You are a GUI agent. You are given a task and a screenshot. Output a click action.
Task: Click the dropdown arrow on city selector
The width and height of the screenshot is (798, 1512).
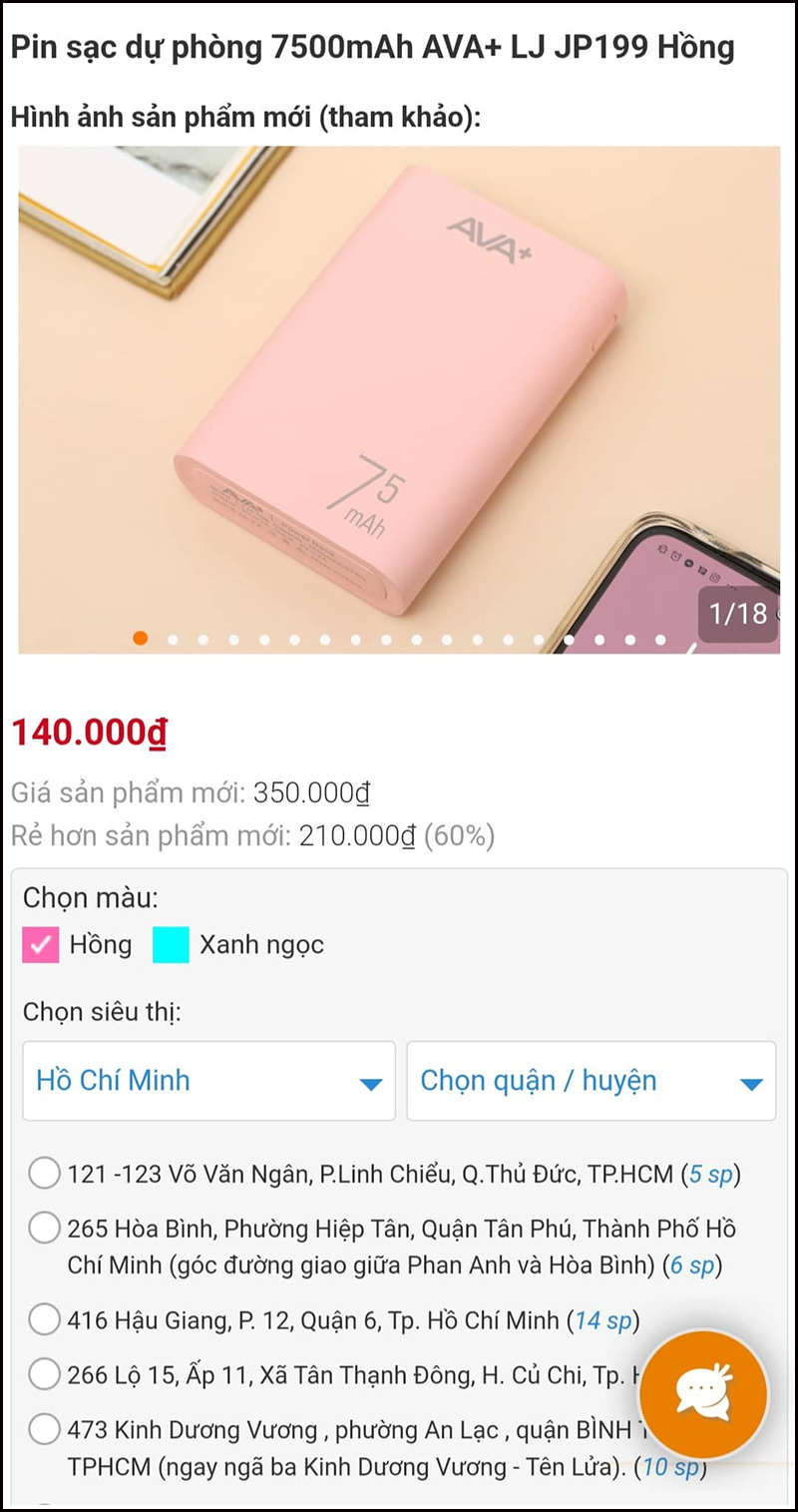(x=370, y=1080)
